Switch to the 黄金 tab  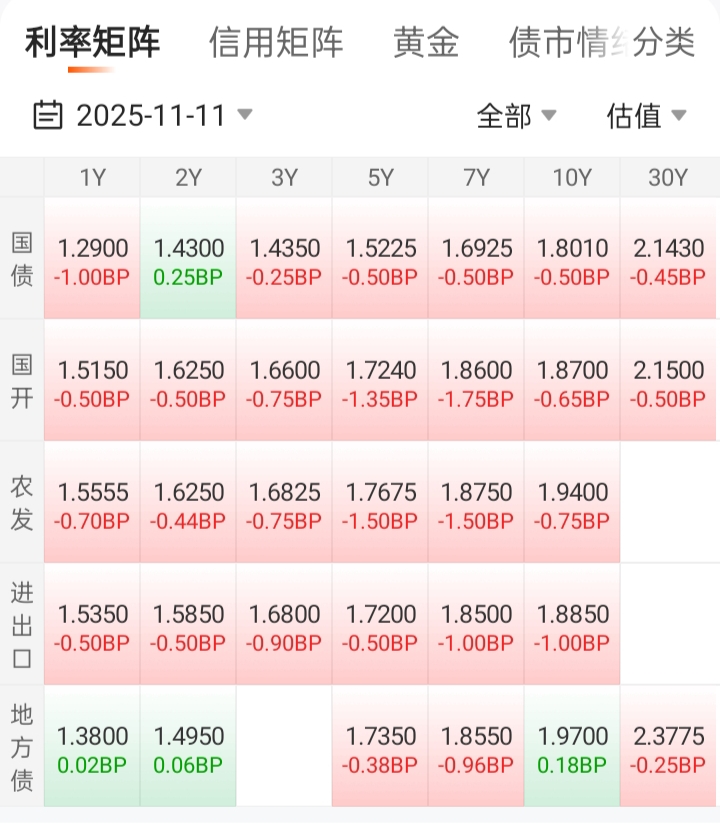click(x=426, y=43)
